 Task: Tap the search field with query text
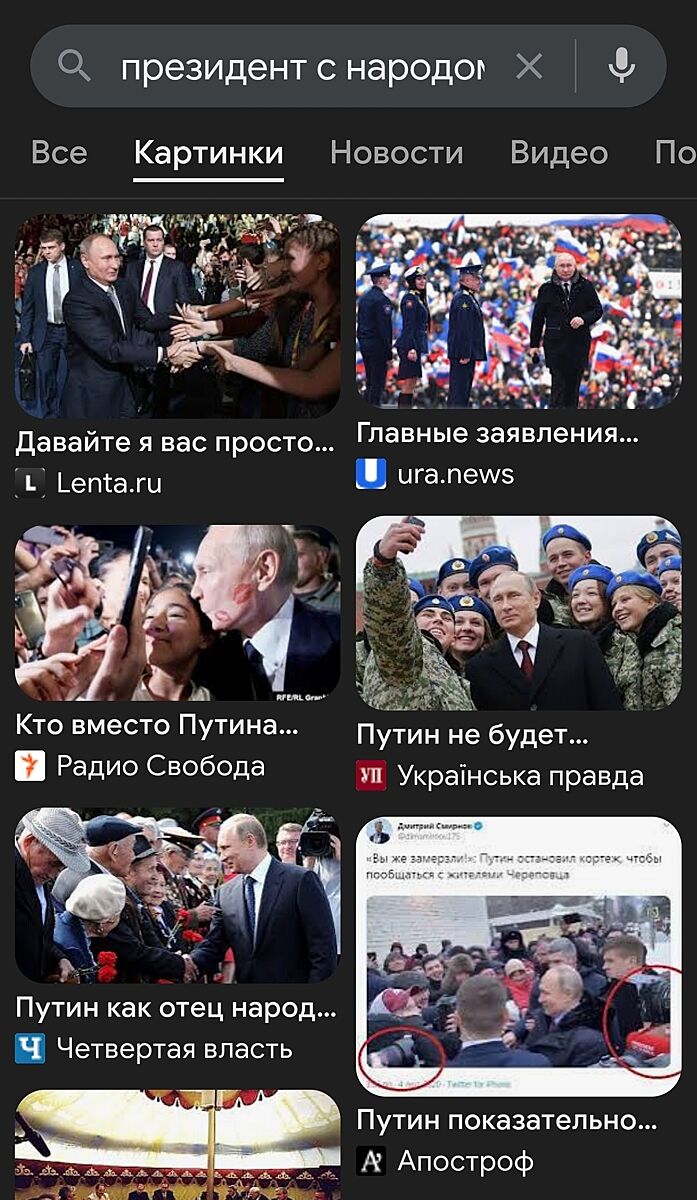pyautogui.click(x=300, y=68)
